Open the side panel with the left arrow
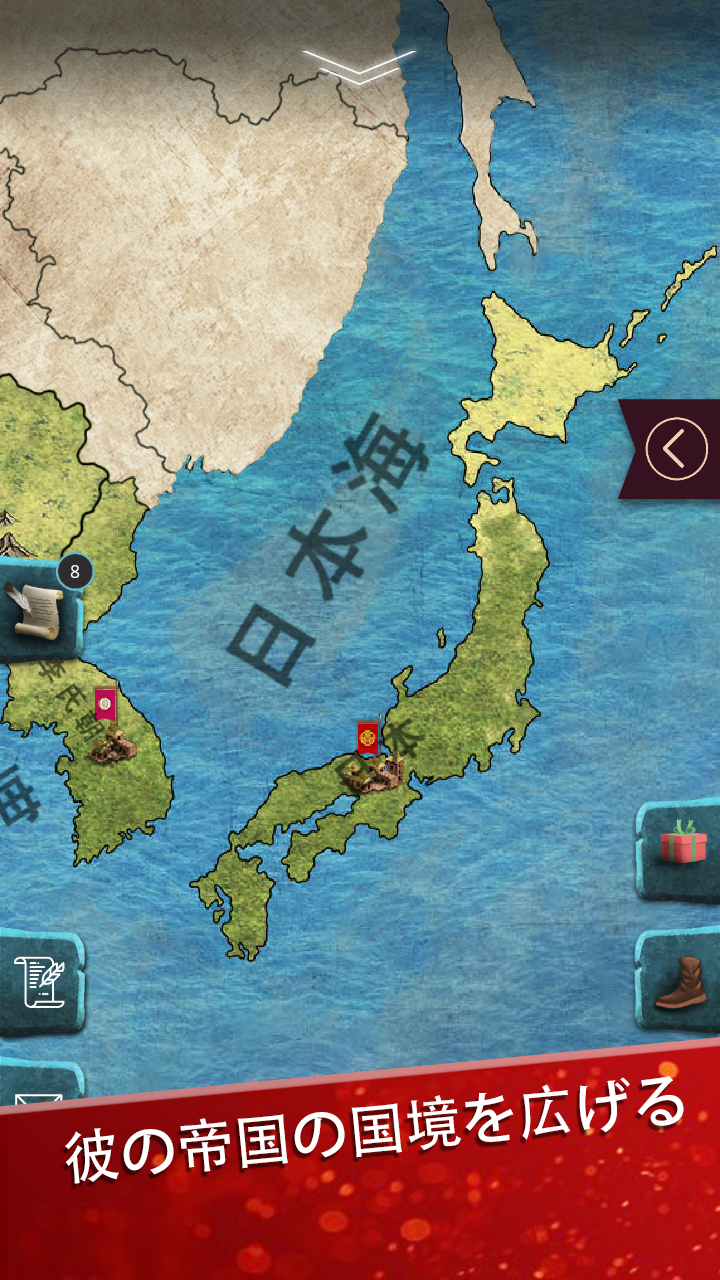Screen dimensions: 720x1280 click(676, 449)
